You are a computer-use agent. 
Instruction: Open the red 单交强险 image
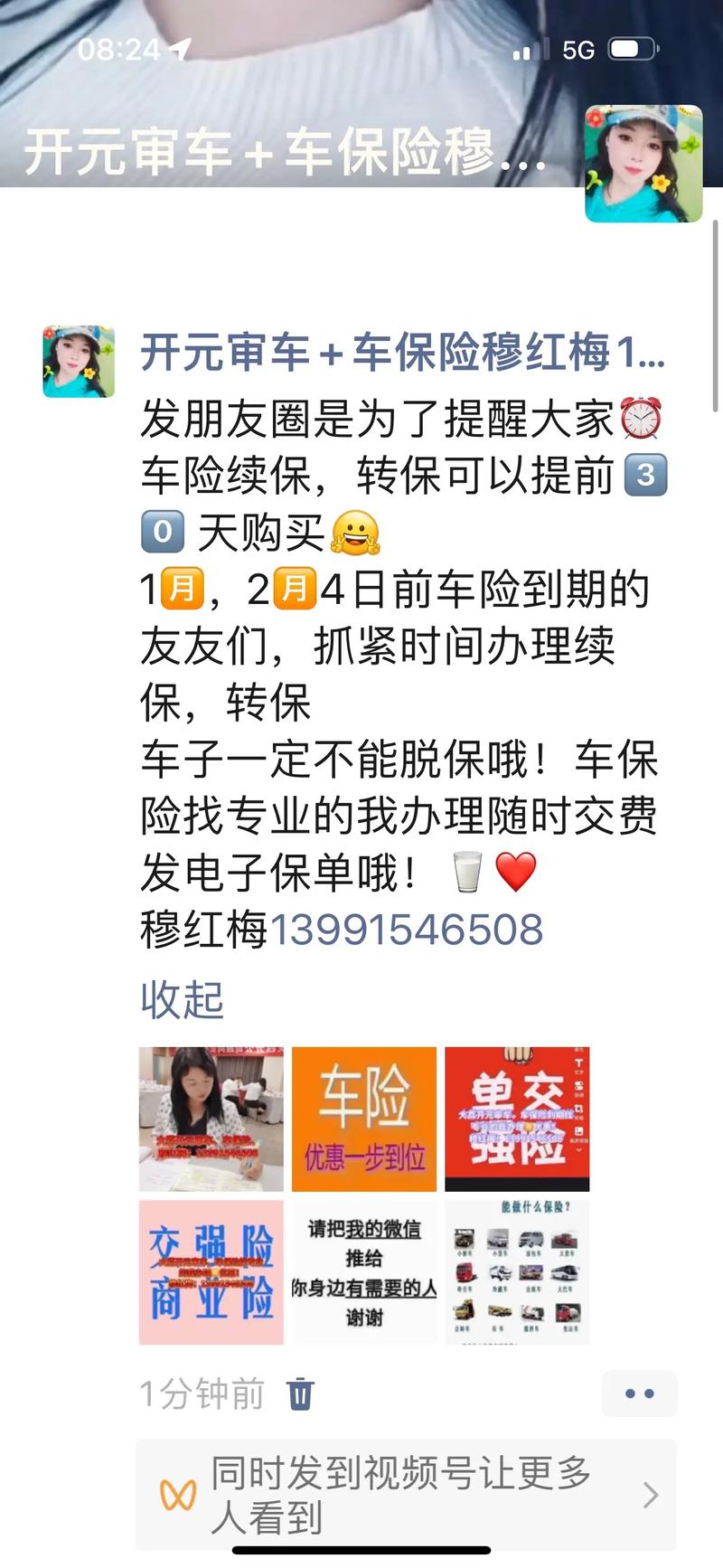517,1119
